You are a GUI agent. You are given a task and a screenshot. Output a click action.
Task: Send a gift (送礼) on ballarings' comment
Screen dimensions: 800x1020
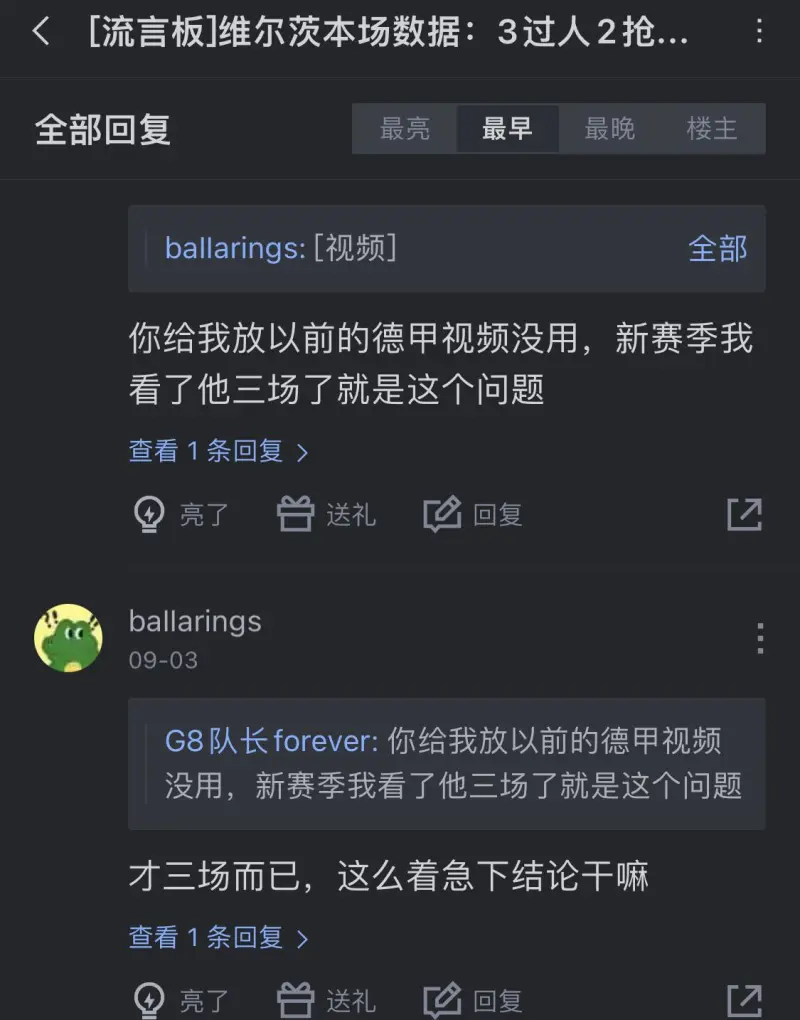pos(326,1000)
